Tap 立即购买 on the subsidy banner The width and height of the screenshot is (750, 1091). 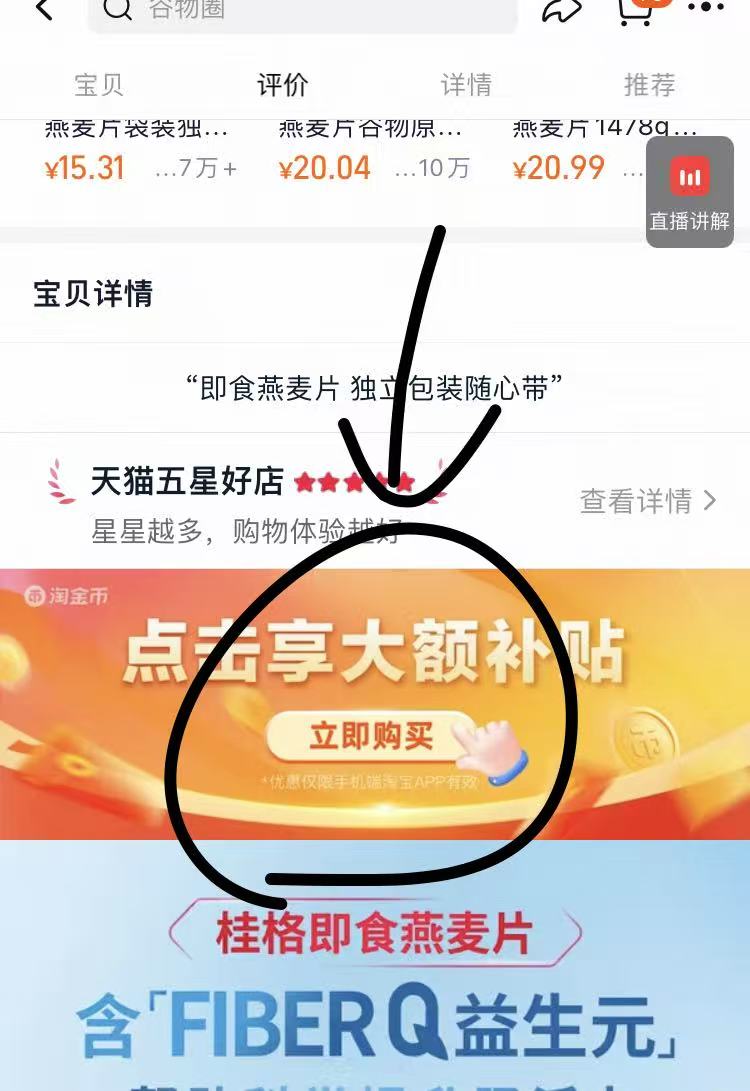372,738
